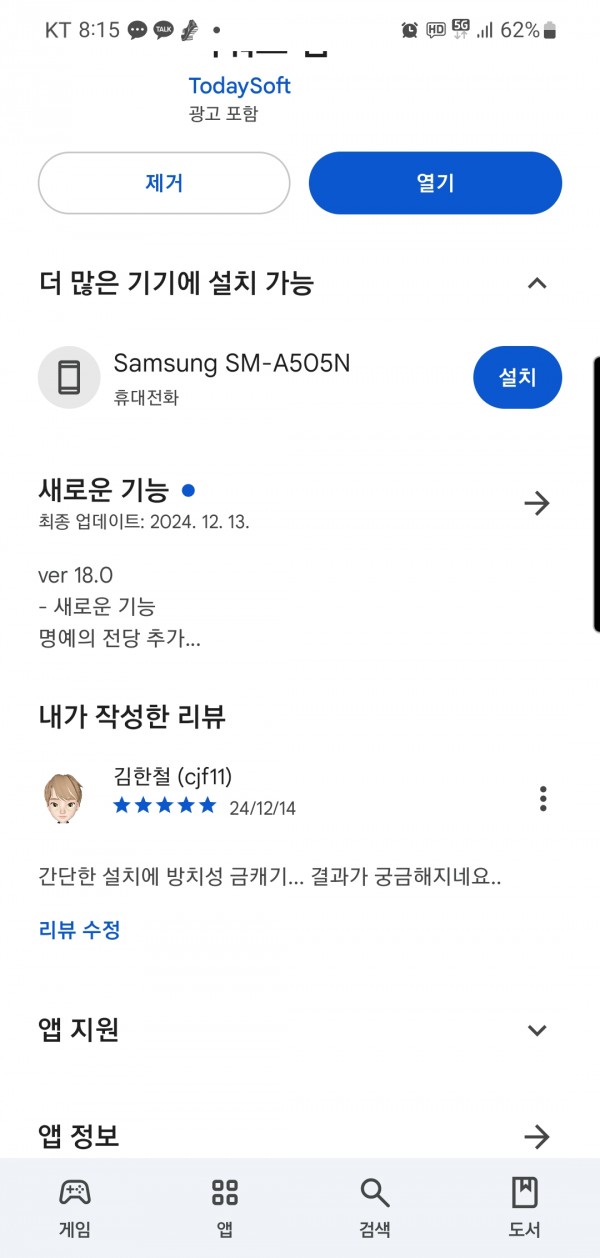Collapse 더 많은 기기에 설치 가능 section
The width and height of the screenshot is (600, 1258).
(537, 283)
